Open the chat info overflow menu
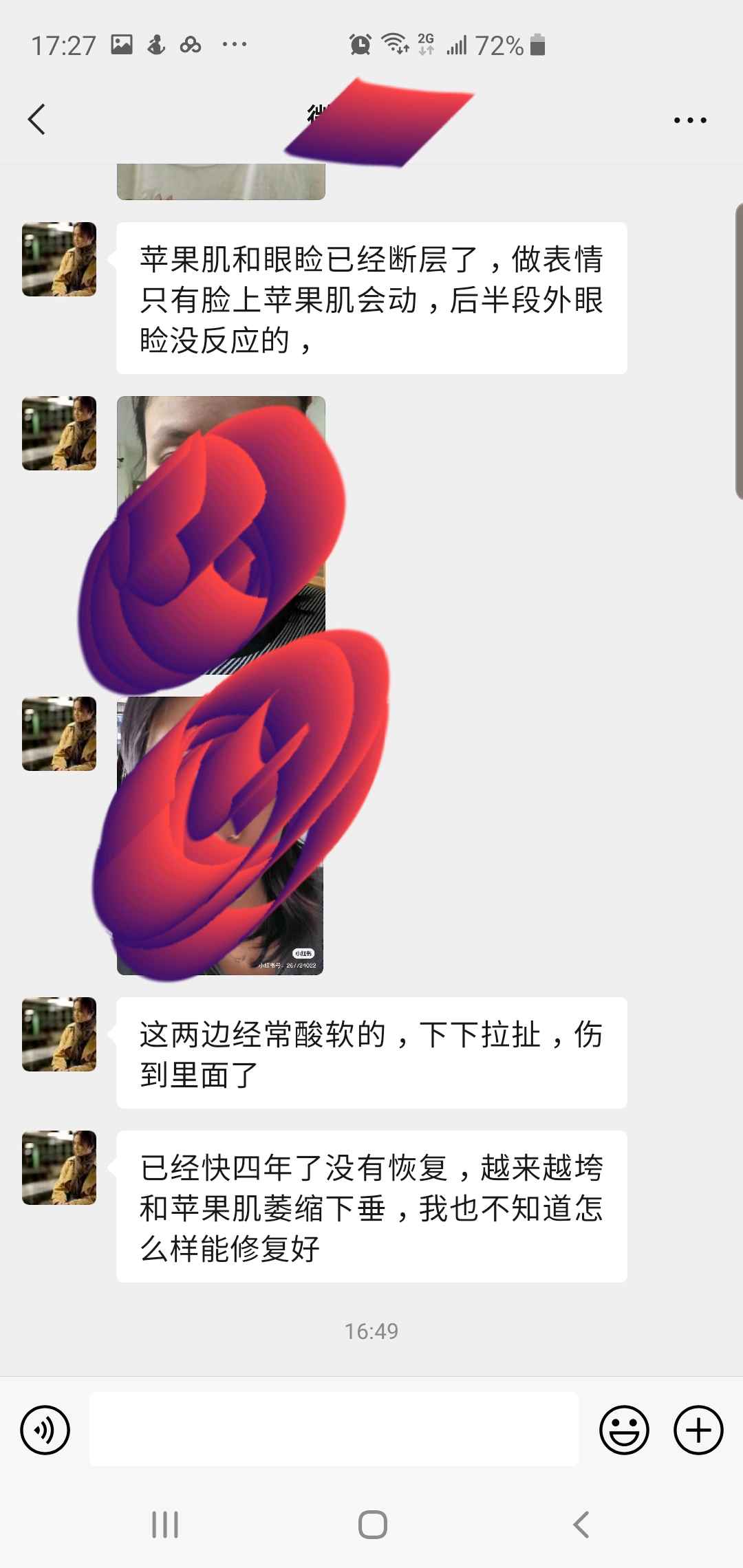Screen dimensions: 743x1568 689,120
